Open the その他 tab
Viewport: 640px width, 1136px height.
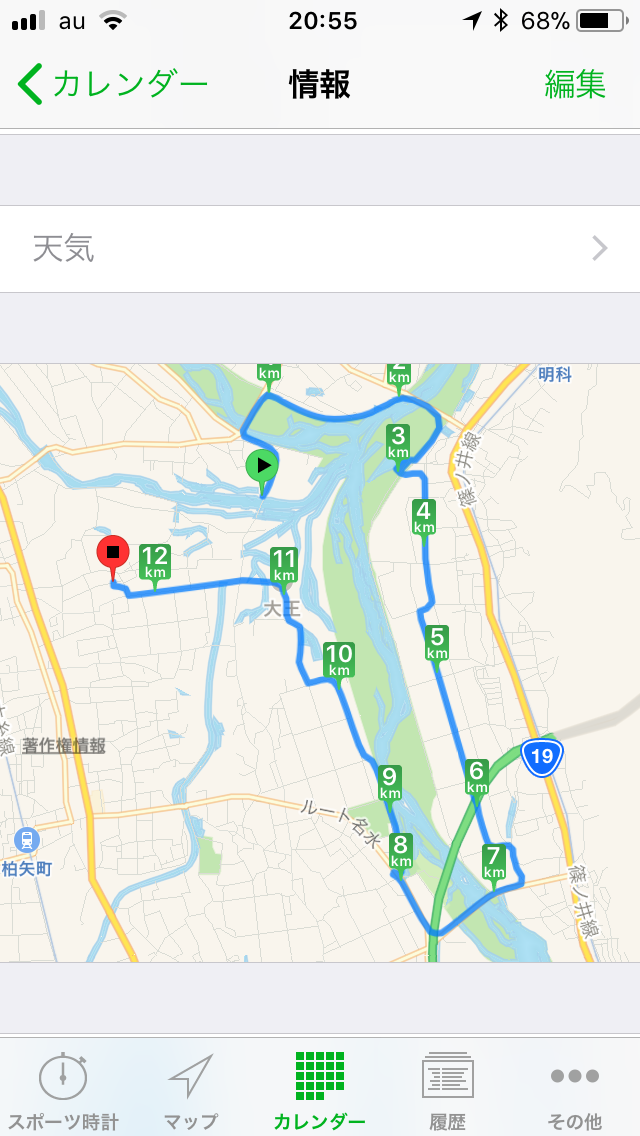pyautogui.click(x=575, y=1088)
